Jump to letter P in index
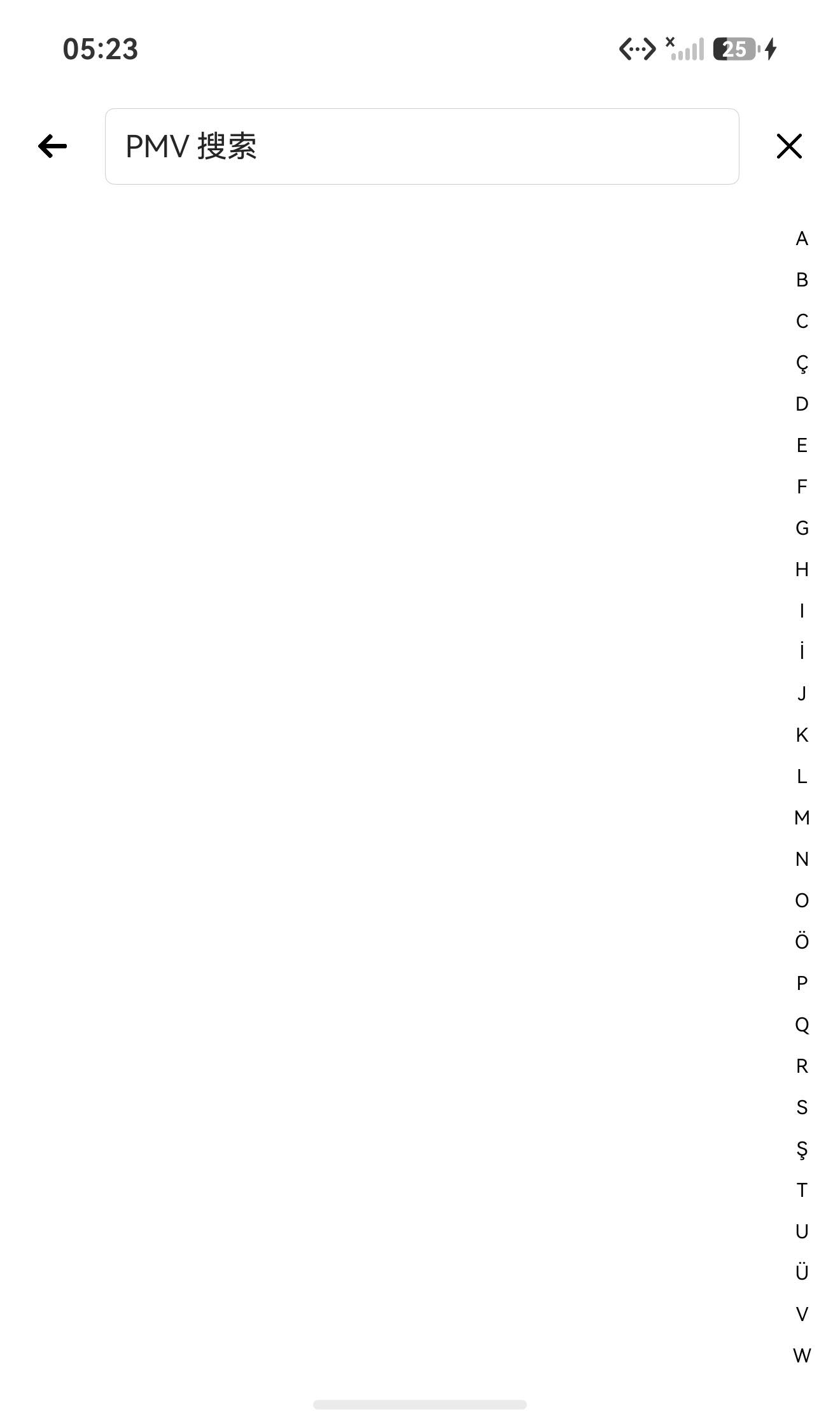The image size is (840, 1421). (802, 983)
